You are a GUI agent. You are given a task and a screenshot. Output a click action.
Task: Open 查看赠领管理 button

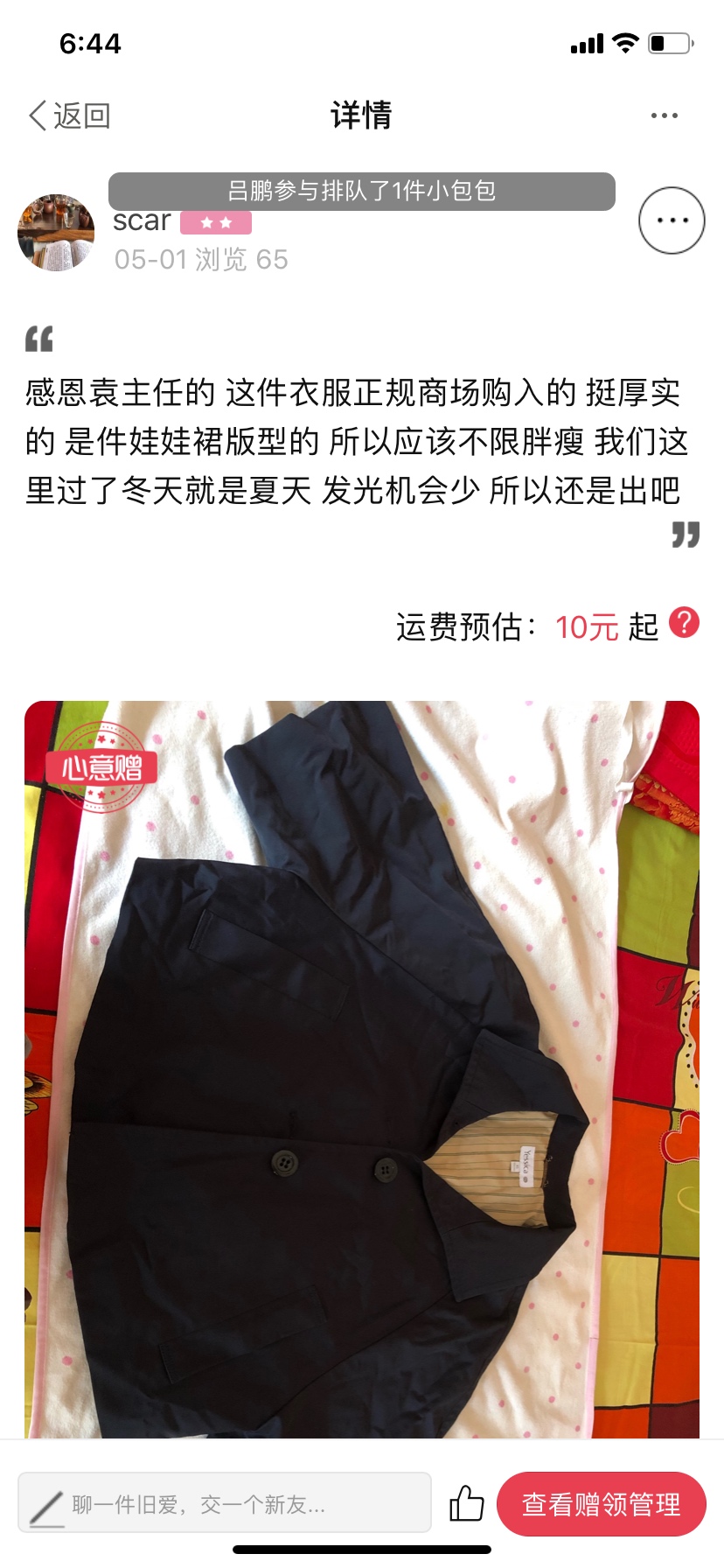pos(601,1504)
